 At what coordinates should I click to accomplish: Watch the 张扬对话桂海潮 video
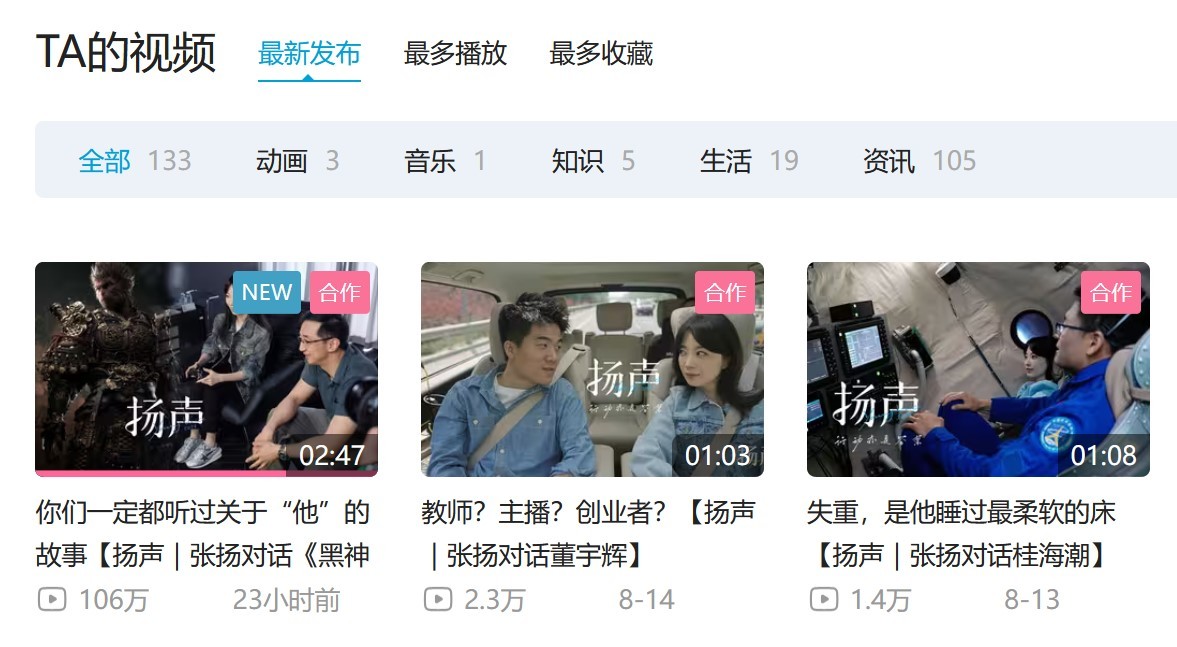[x=978, y=369]
